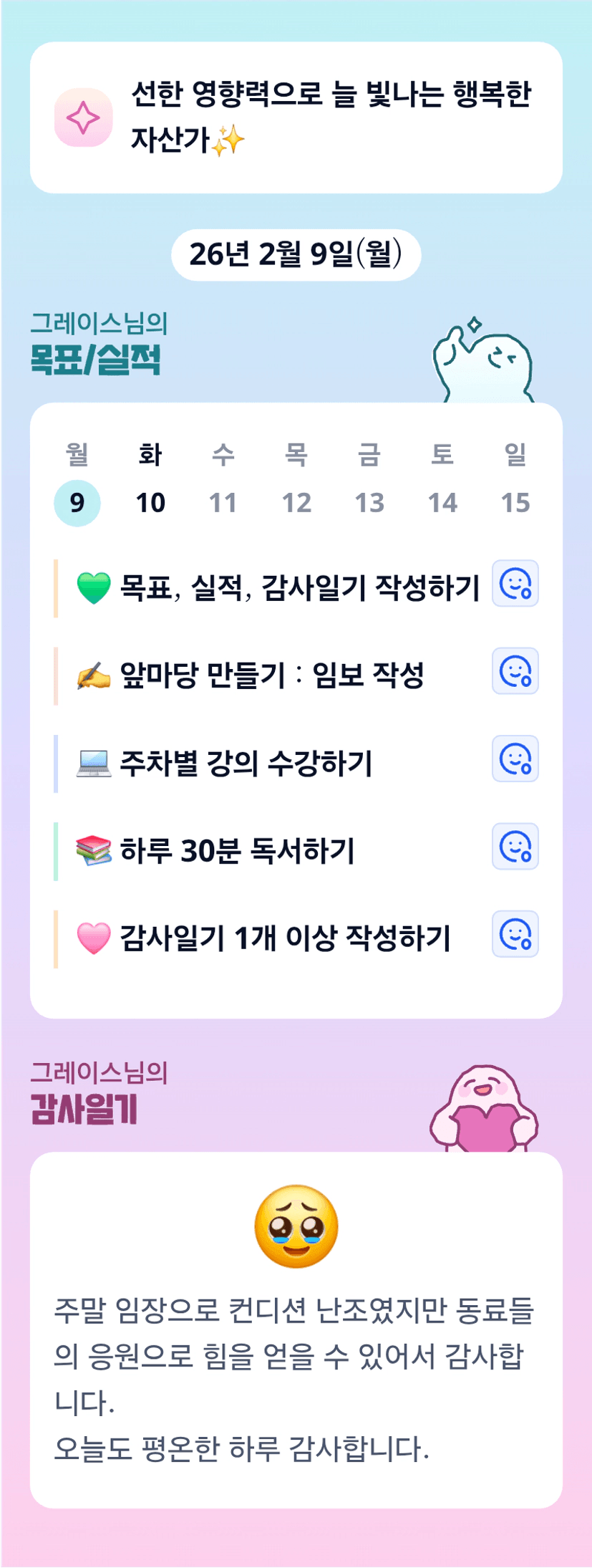
Task: Add emoji reaction to 목표, 실적, 감사일기 작성하기
Action: pyautogui.click(x=515, y=584)
